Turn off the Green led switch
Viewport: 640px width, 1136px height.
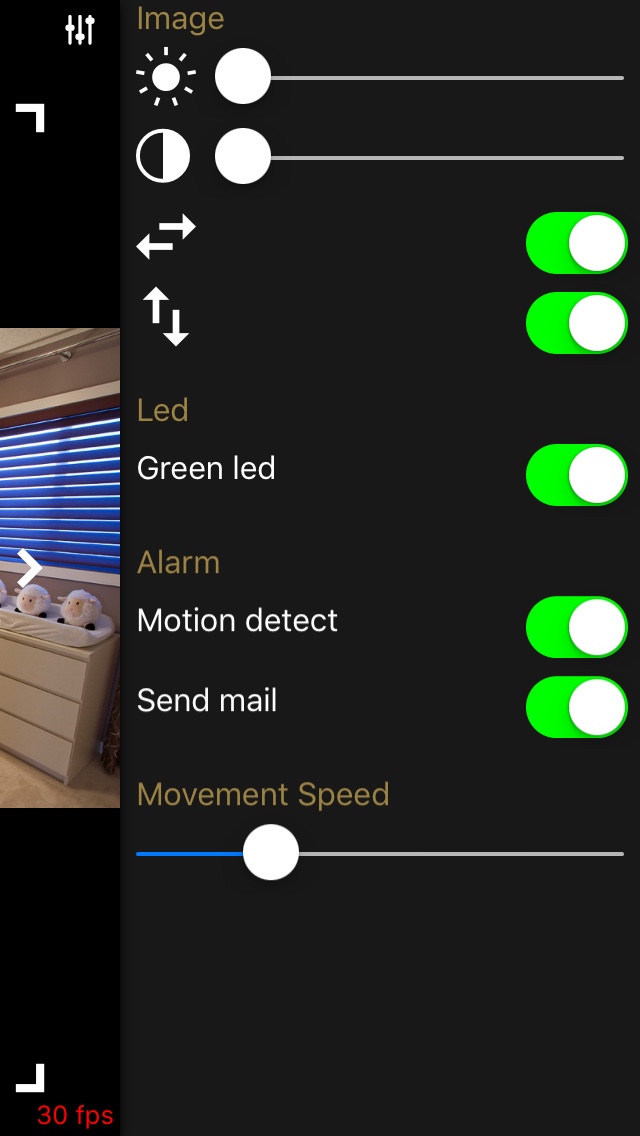(576, 475)
